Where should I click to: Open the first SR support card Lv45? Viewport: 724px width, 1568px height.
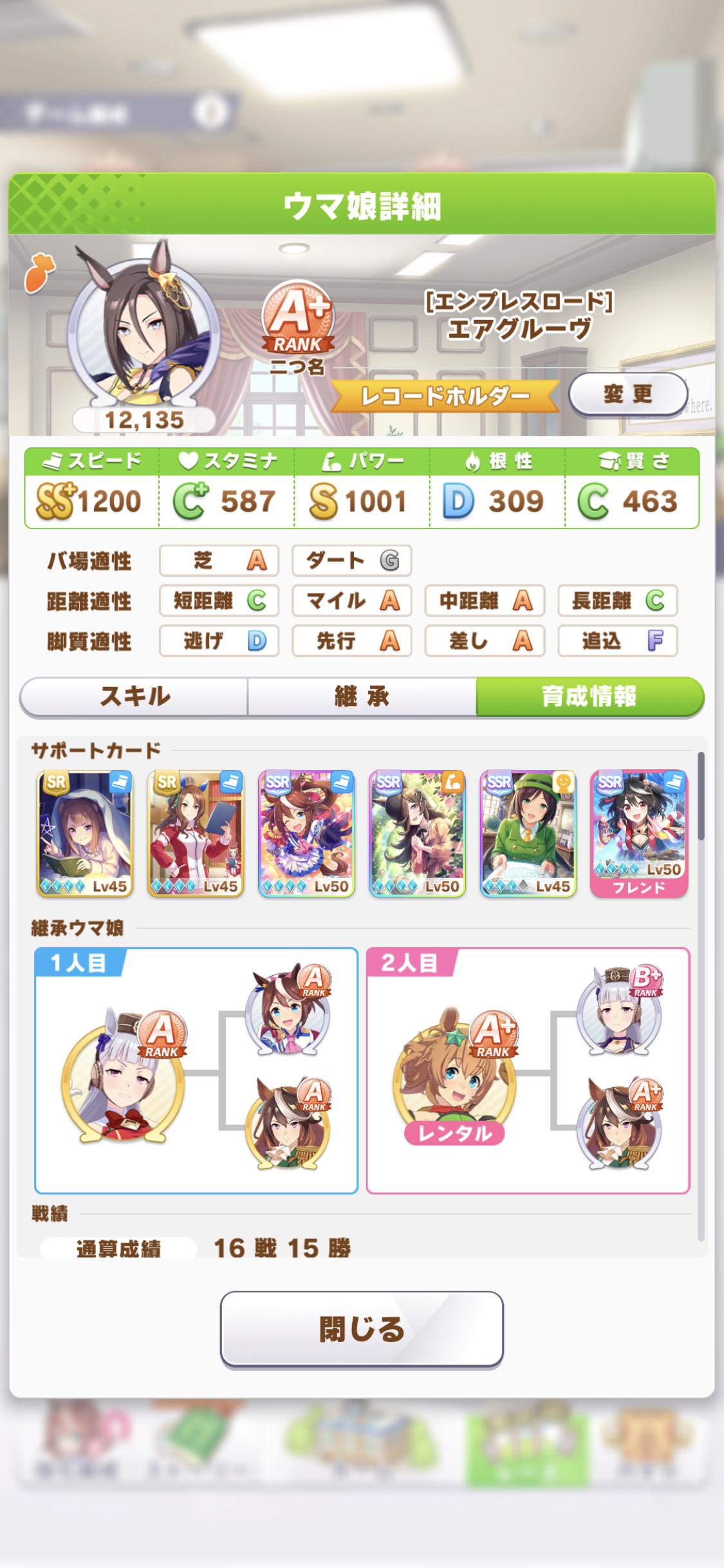[x=85, y=834]
